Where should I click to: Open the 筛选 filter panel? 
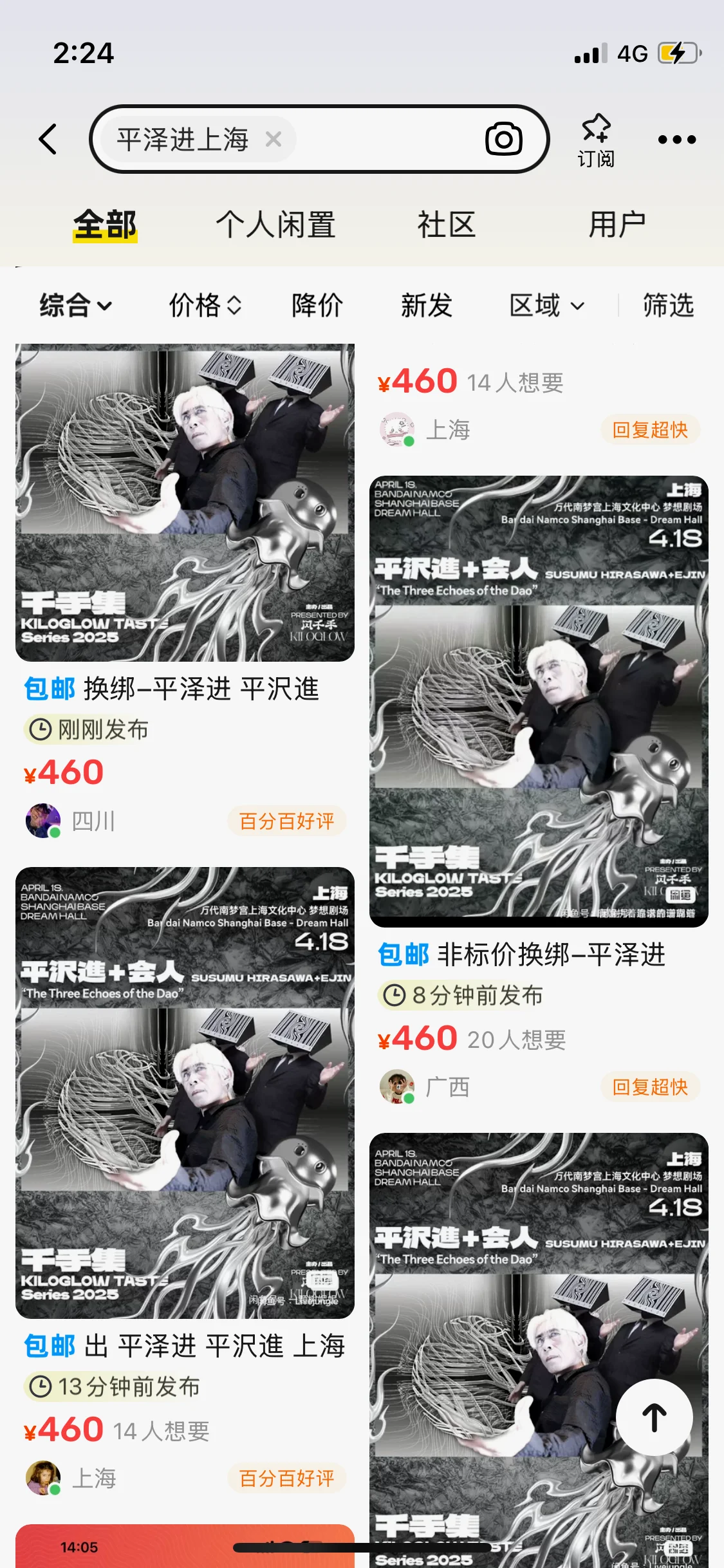[668, 305]
